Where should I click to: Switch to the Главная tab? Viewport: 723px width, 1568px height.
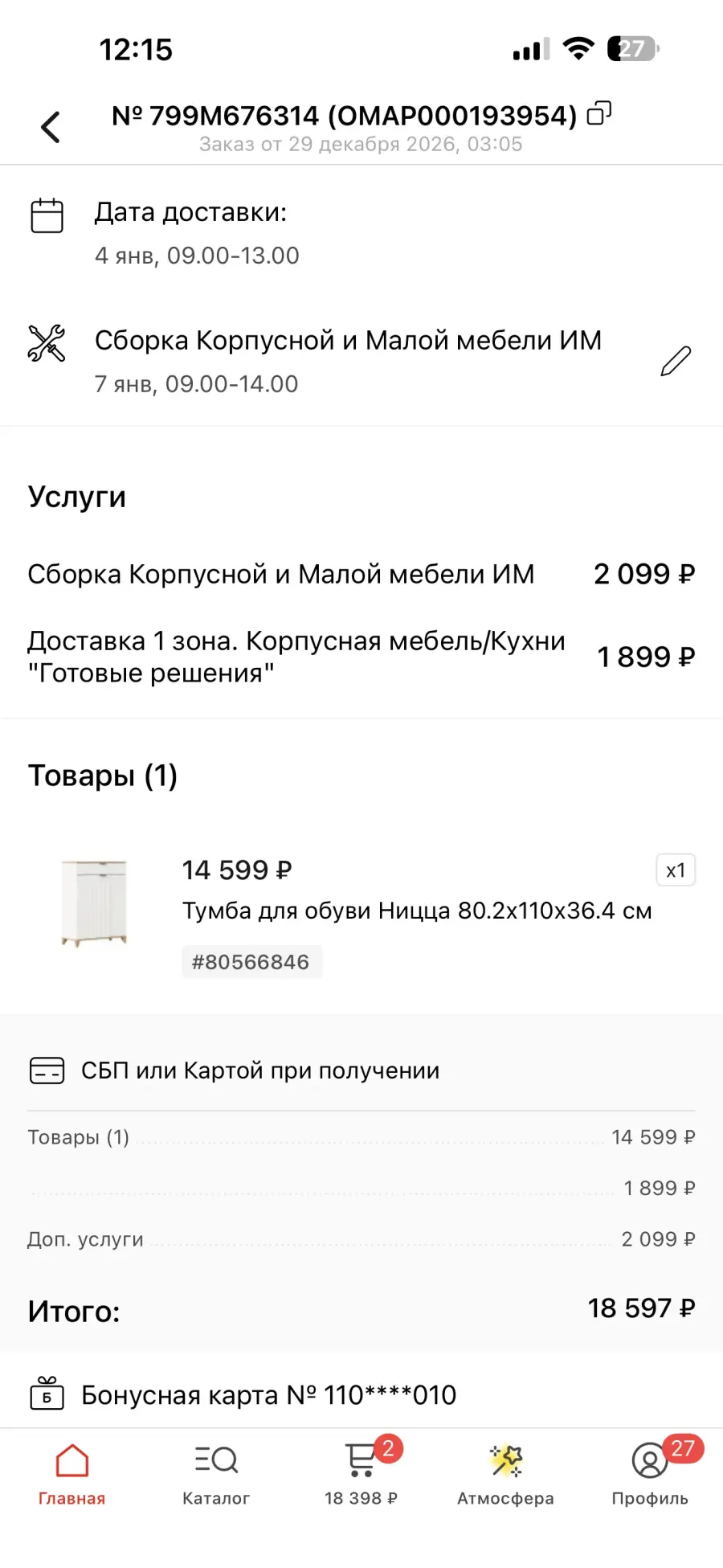72,1474
